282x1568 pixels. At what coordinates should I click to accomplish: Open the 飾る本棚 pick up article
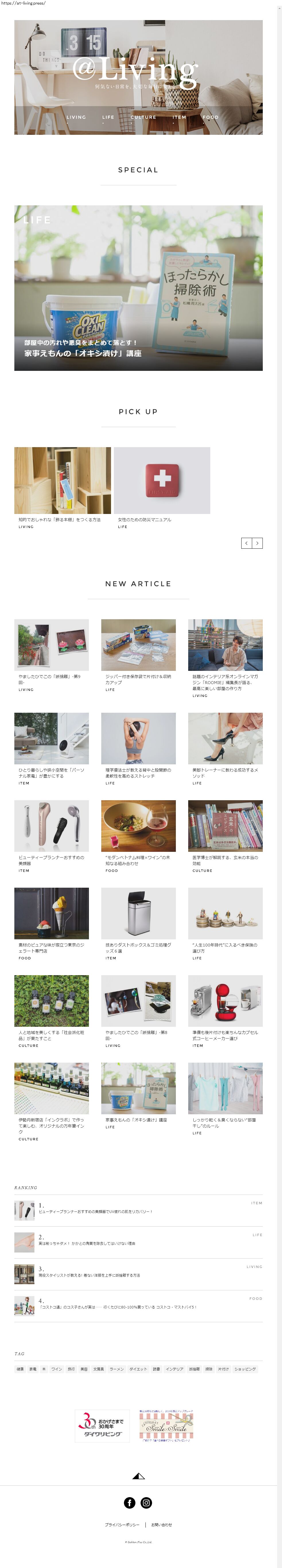[x=63, y=481]
